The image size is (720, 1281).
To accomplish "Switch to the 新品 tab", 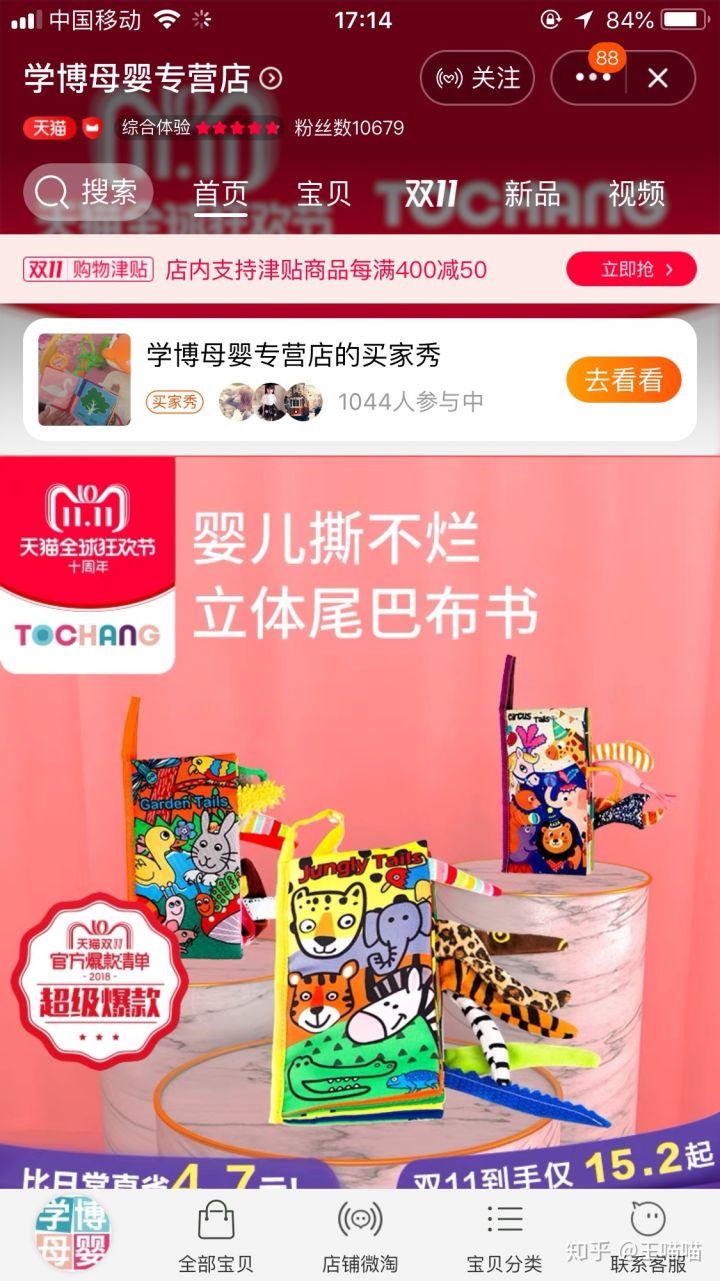I will [x=532, y=193].
